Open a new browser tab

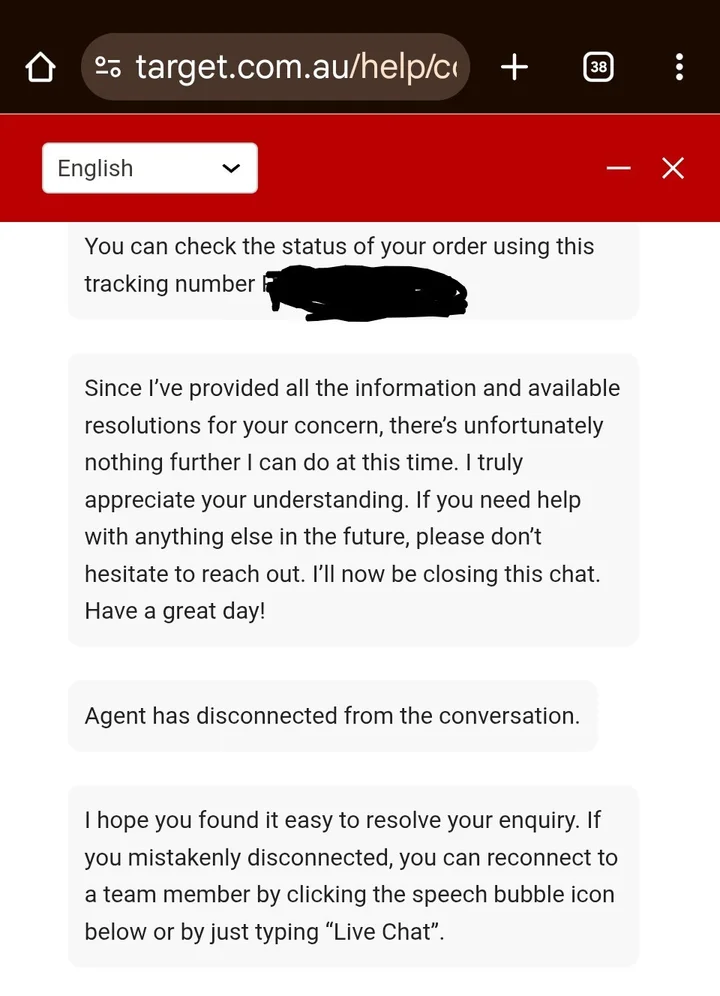[x=514, y=68]
